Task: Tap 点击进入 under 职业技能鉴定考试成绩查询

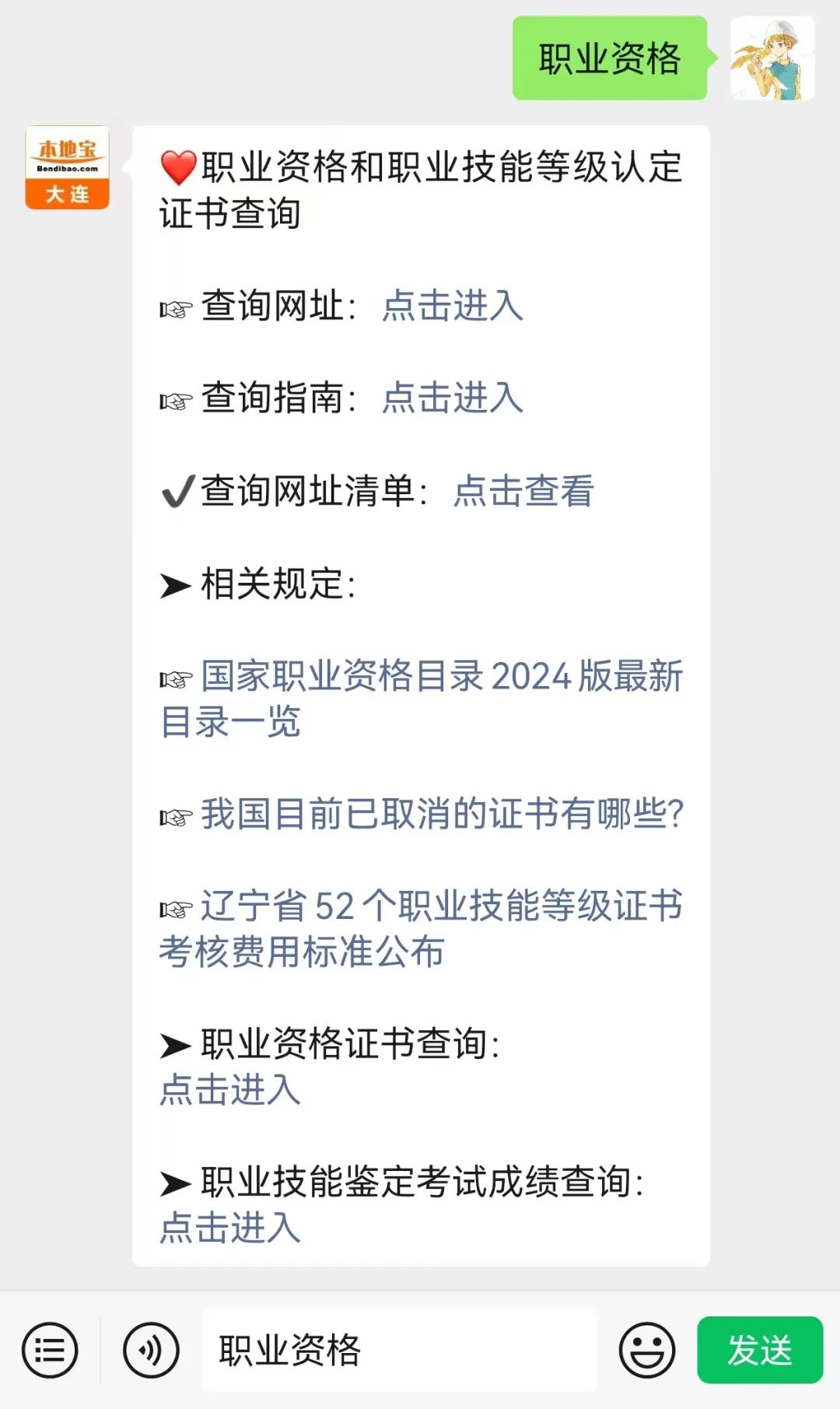Action: [x=230, y=1228]
